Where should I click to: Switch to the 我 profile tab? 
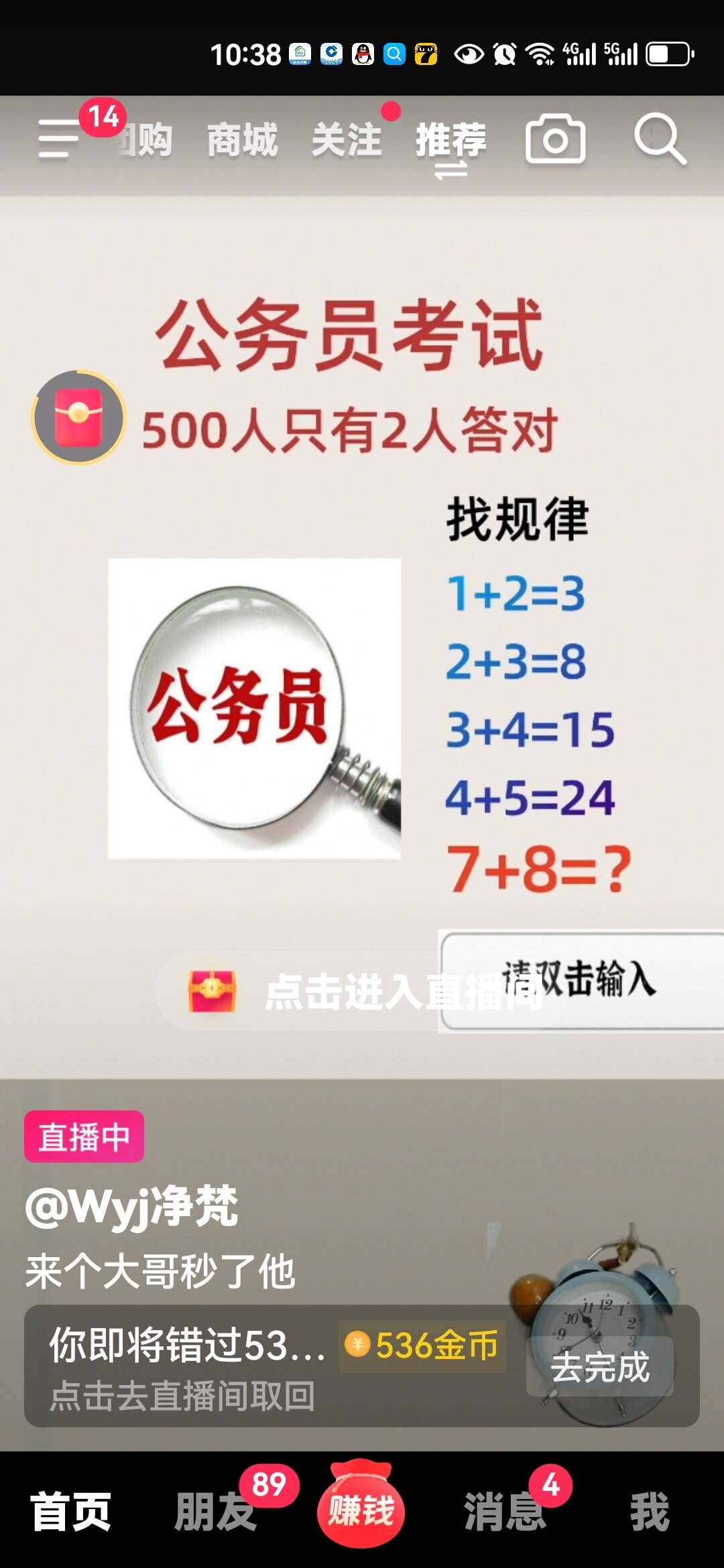tap(649, 1512)
